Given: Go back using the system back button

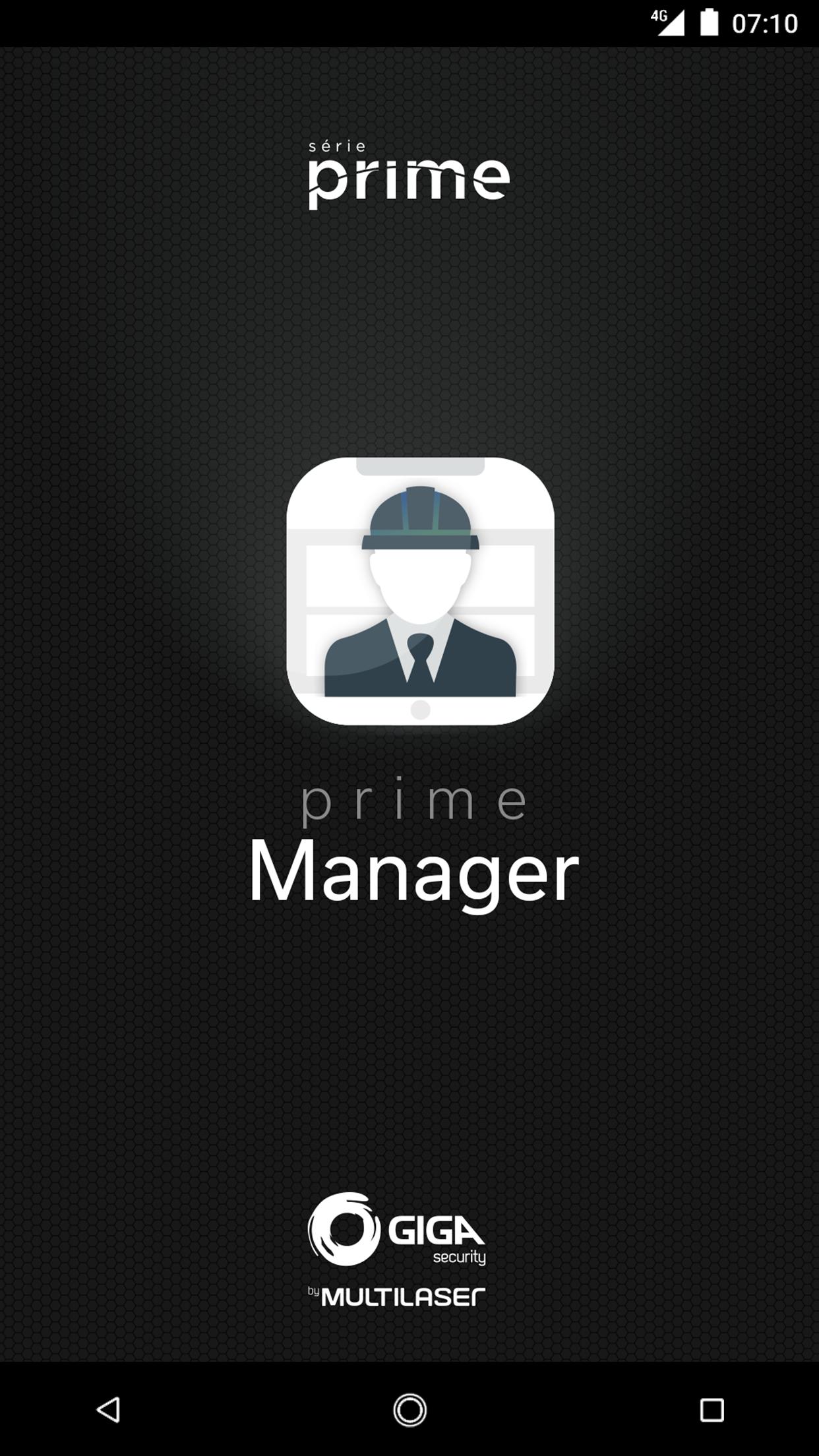Looking at the screenshot, I should pyautogui.click(x=109, y=1410).
